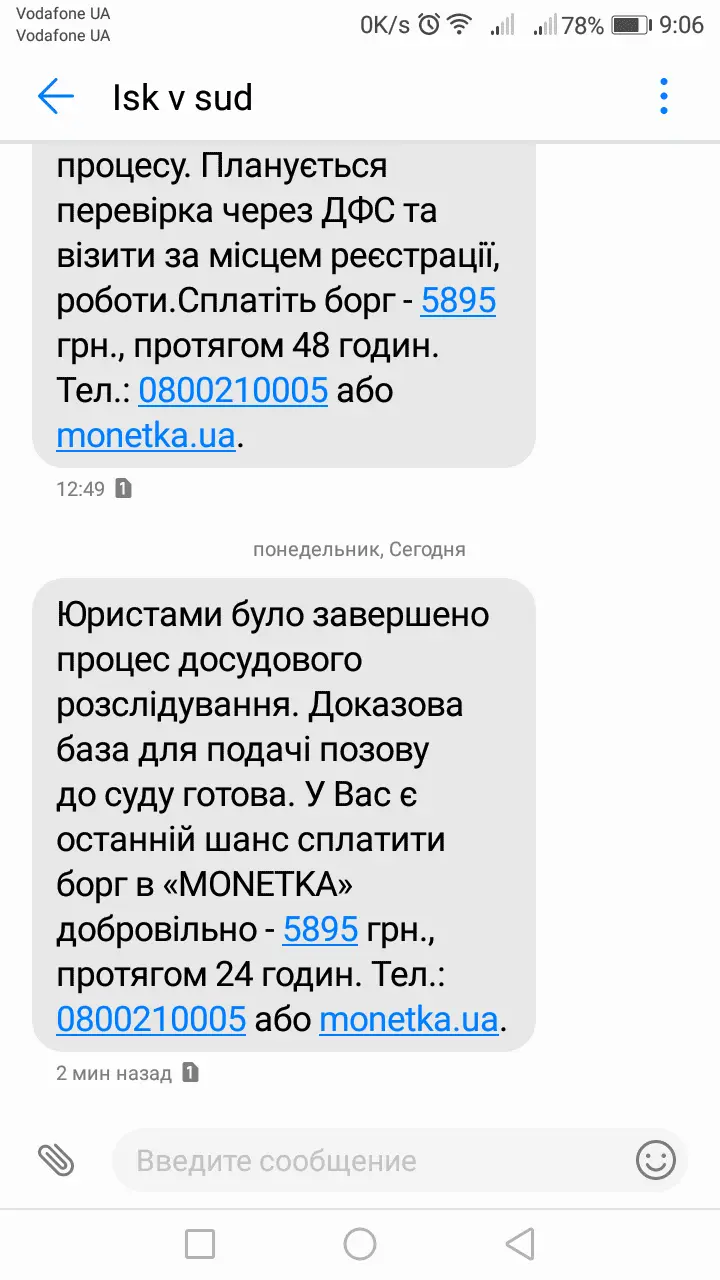The height and width of the screenshot is (1280, 720).
Task: Open monetka.ua link in today's message
Action: 408,1019
